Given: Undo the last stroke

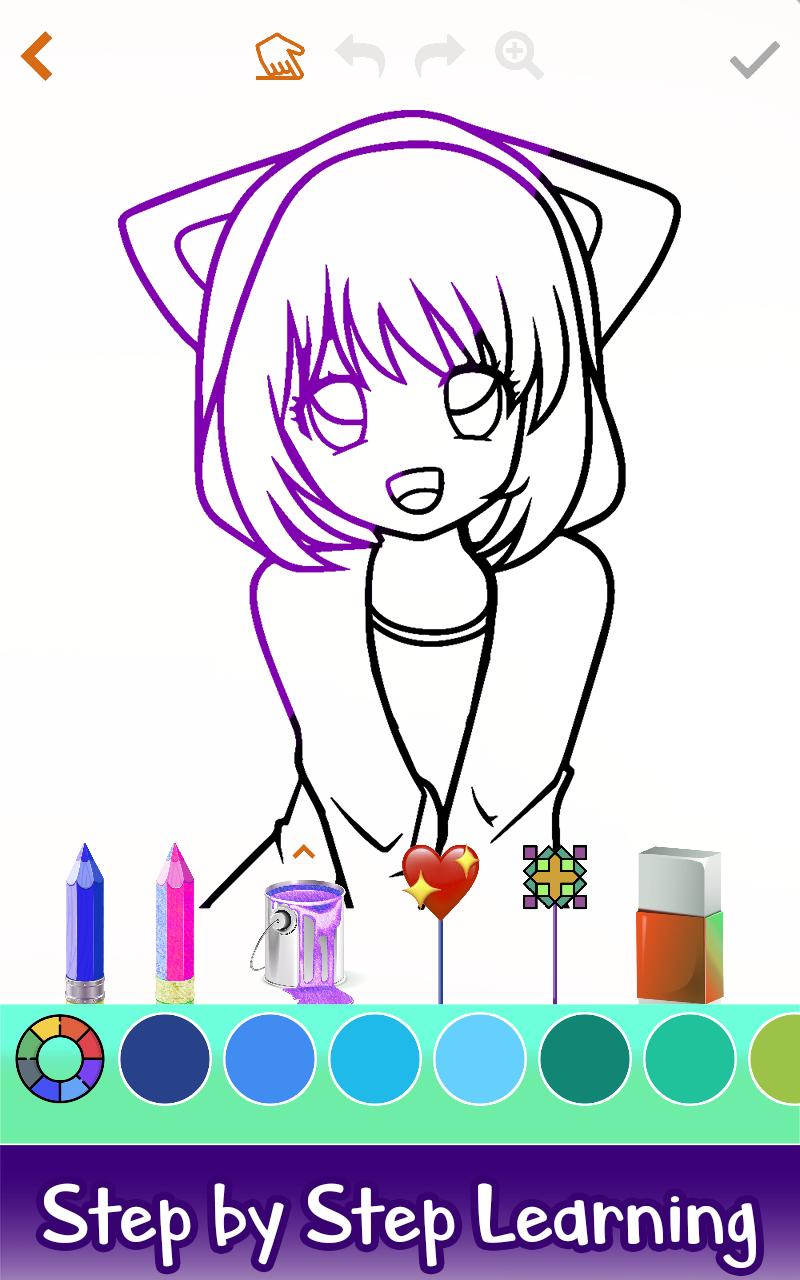Looking at the screenshot, I should tap(360, 56).
